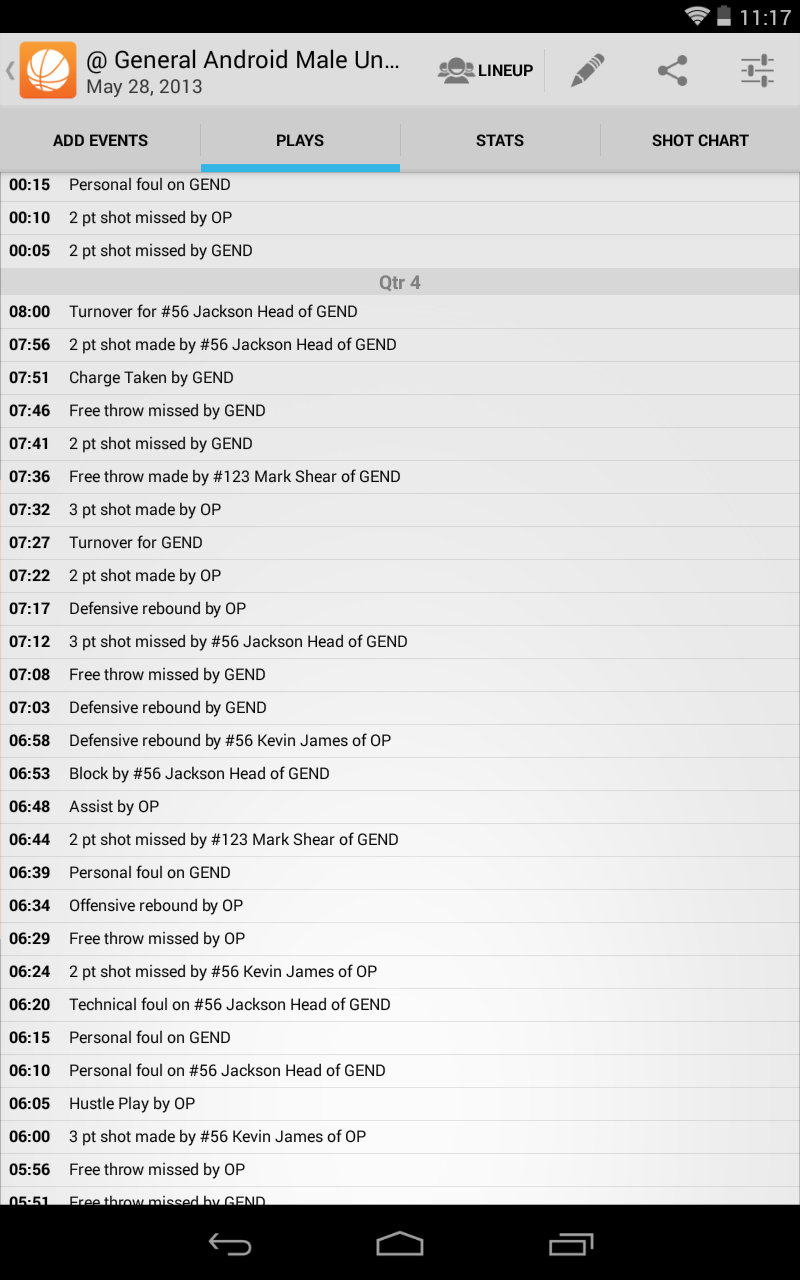Screen dimensions: 800x1280
Task: Edit the game with the pencil icon
Action: click(x=586, y=70)
